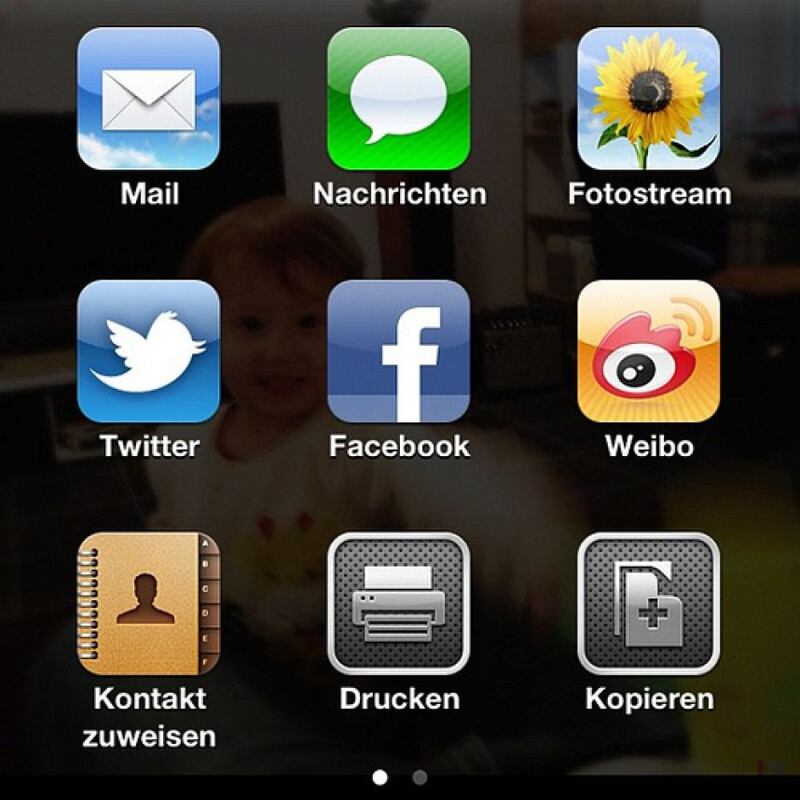Image resolution: width=800 pixels, height=800 pixels.
Task: Tap Kopieren to copy the photo
Action: 649,604
